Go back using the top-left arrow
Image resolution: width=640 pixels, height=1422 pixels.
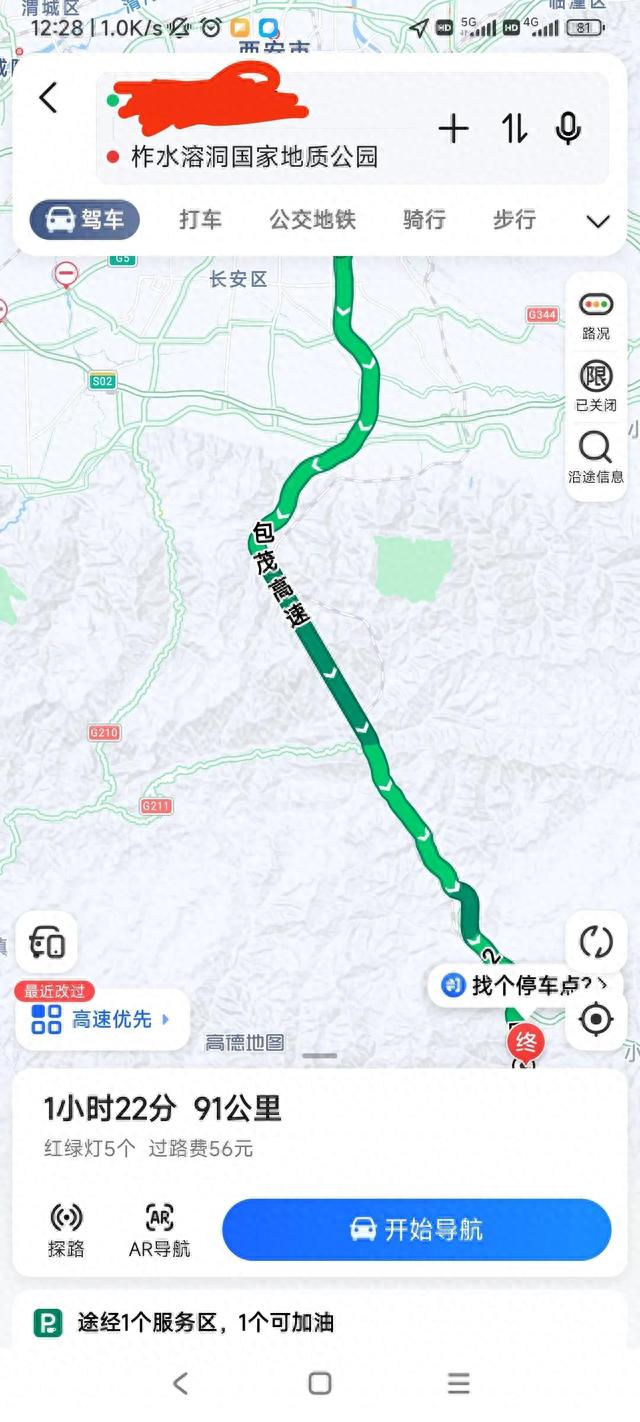(48, 98)
